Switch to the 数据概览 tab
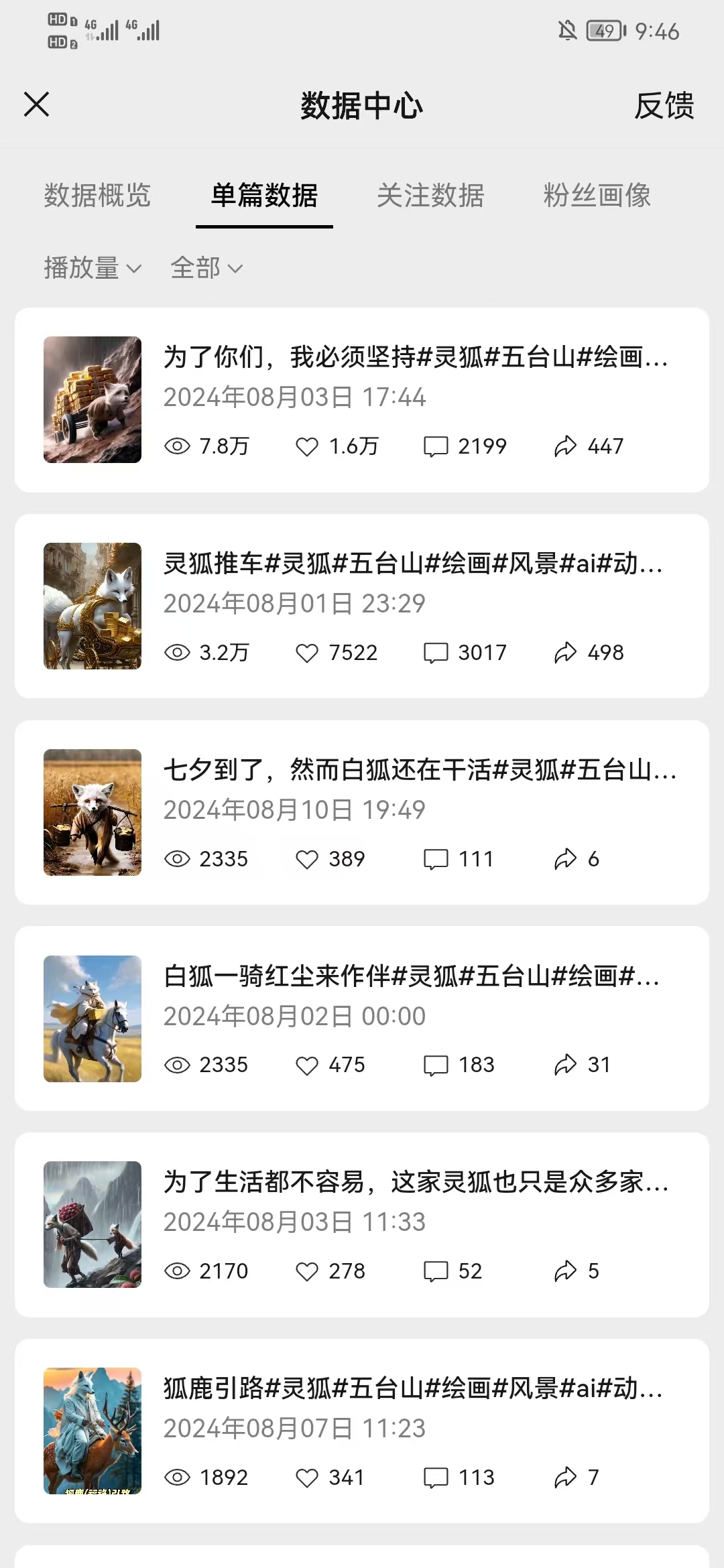Viewport: 724px width, 1568px height. click(97, 196)
